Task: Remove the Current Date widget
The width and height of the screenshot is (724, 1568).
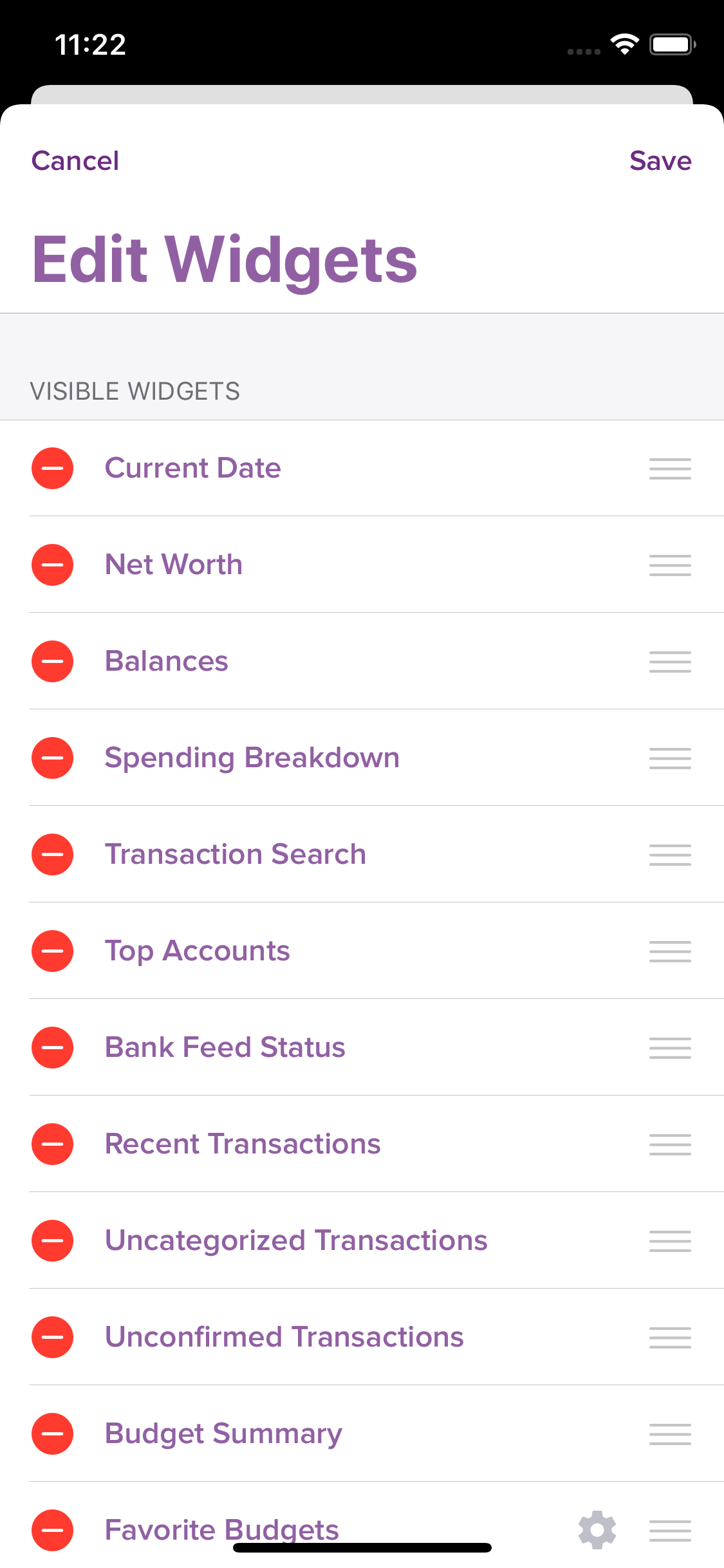Action: [52, 468]
